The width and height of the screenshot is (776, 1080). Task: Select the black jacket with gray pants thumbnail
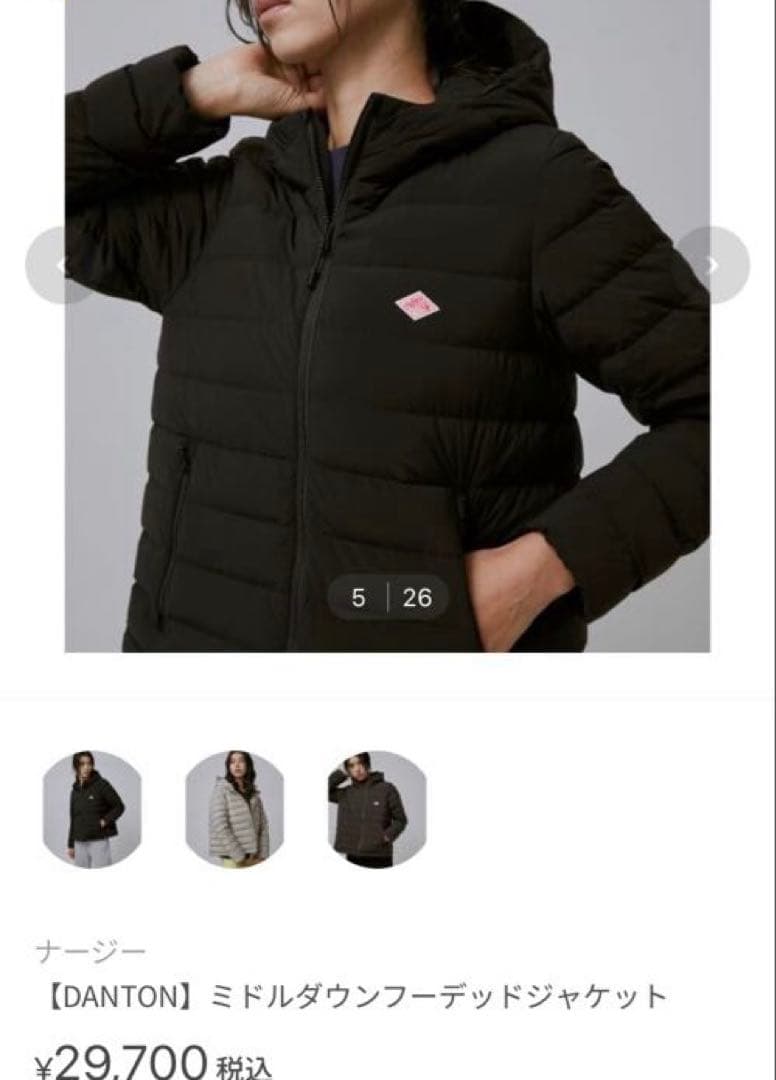click(x=92, y=809)
